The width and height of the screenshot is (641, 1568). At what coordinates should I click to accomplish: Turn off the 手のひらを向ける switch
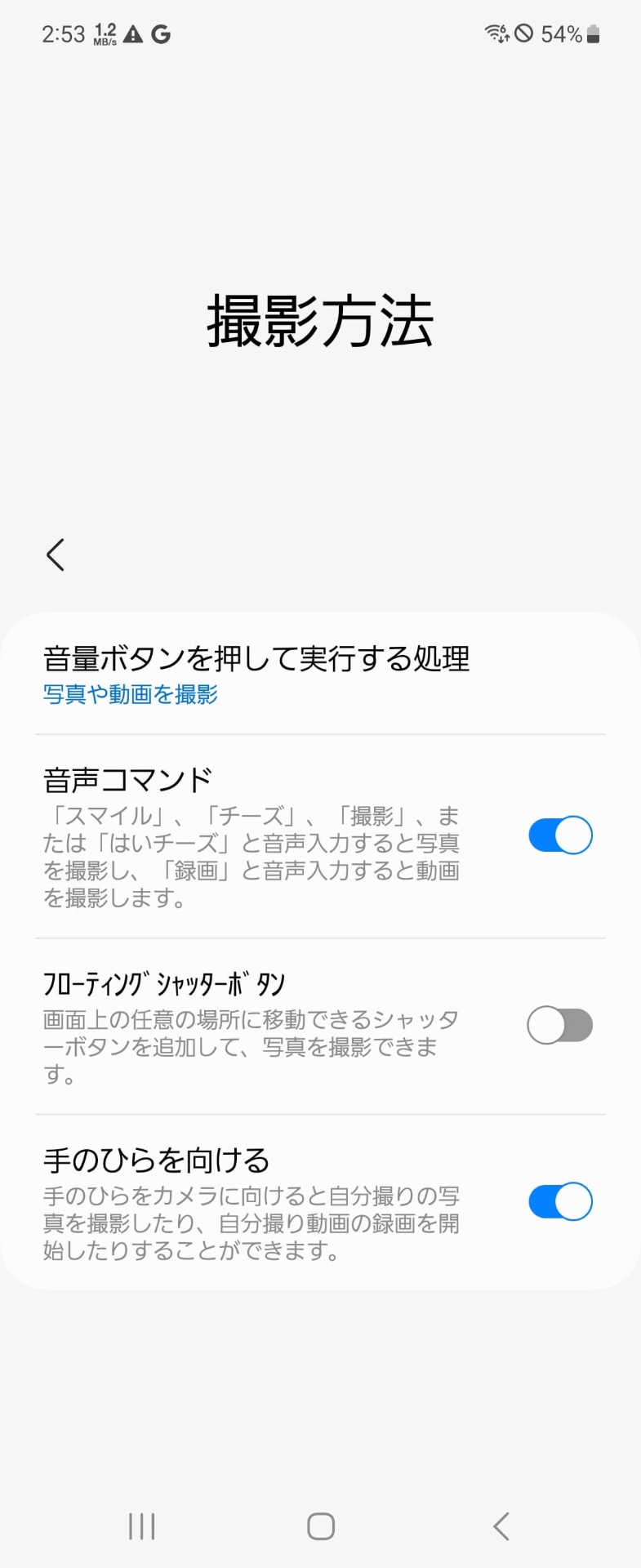[559, 1201]
